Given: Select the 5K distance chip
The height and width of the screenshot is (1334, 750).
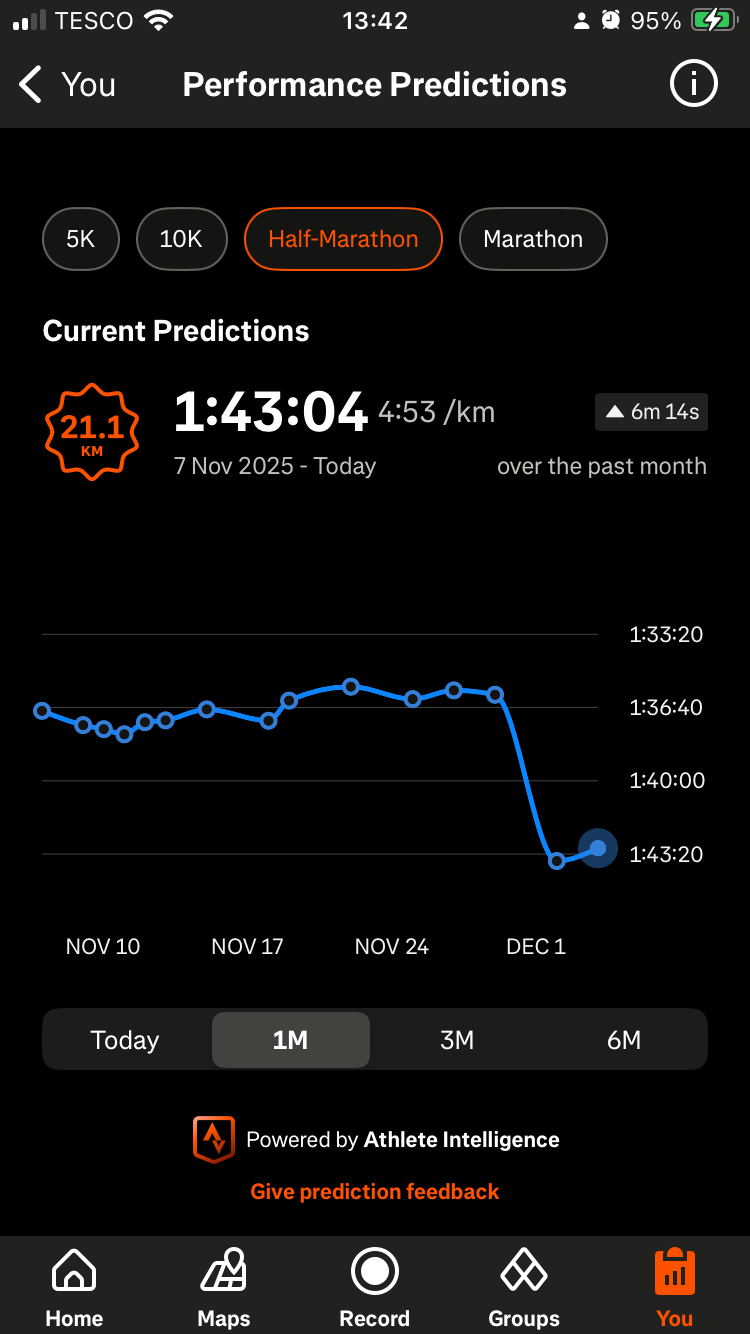Looking at the screenshot, I should pos(81,239).
